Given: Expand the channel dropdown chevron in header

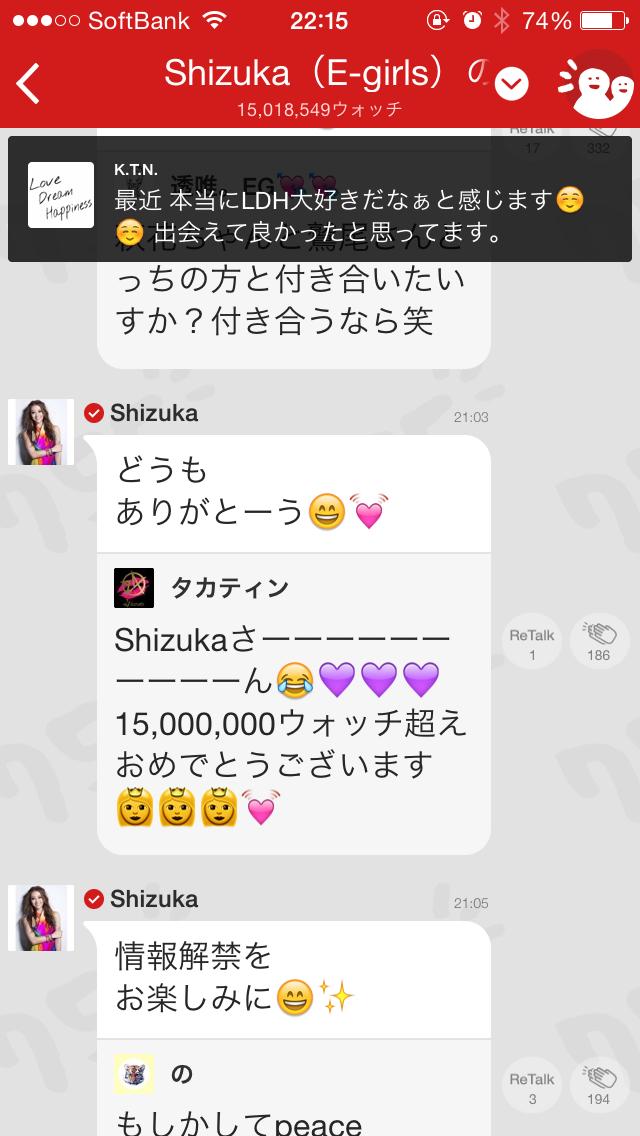Looking at the screenshot, I should click(x=512, y=84).
